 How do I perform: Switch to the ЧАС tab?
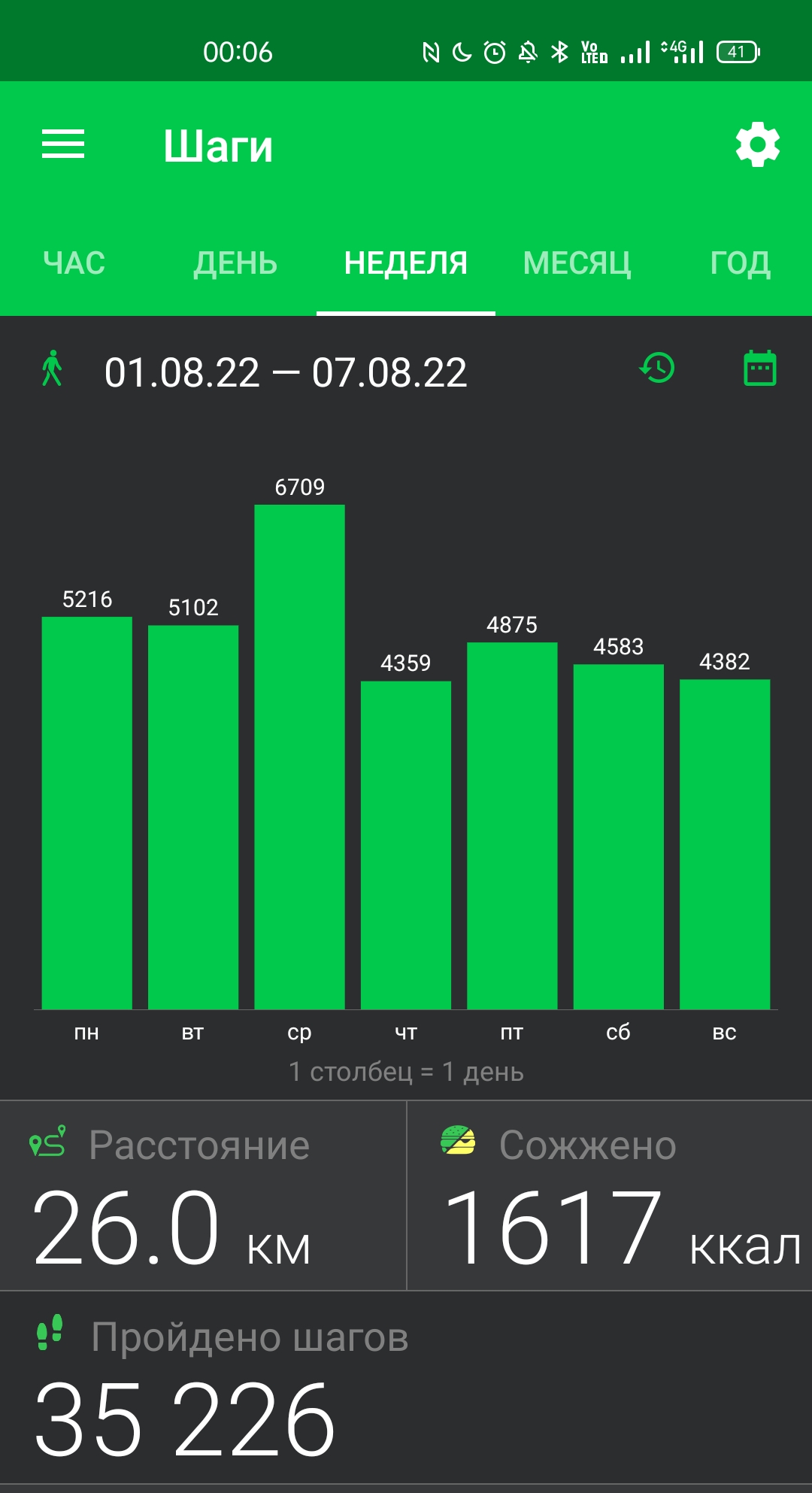coord(74,263)
